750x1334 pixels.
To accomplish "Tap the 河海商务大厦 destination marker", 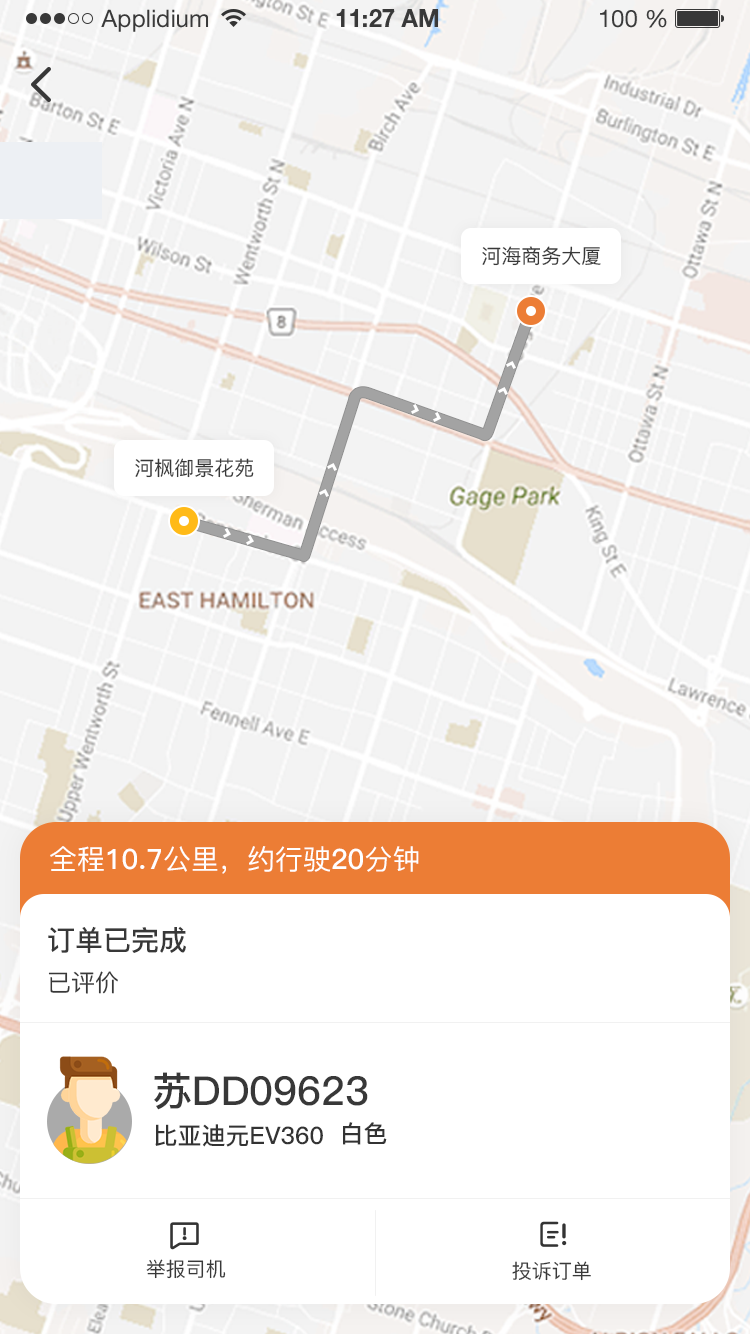I will click(x=532, y=311).
